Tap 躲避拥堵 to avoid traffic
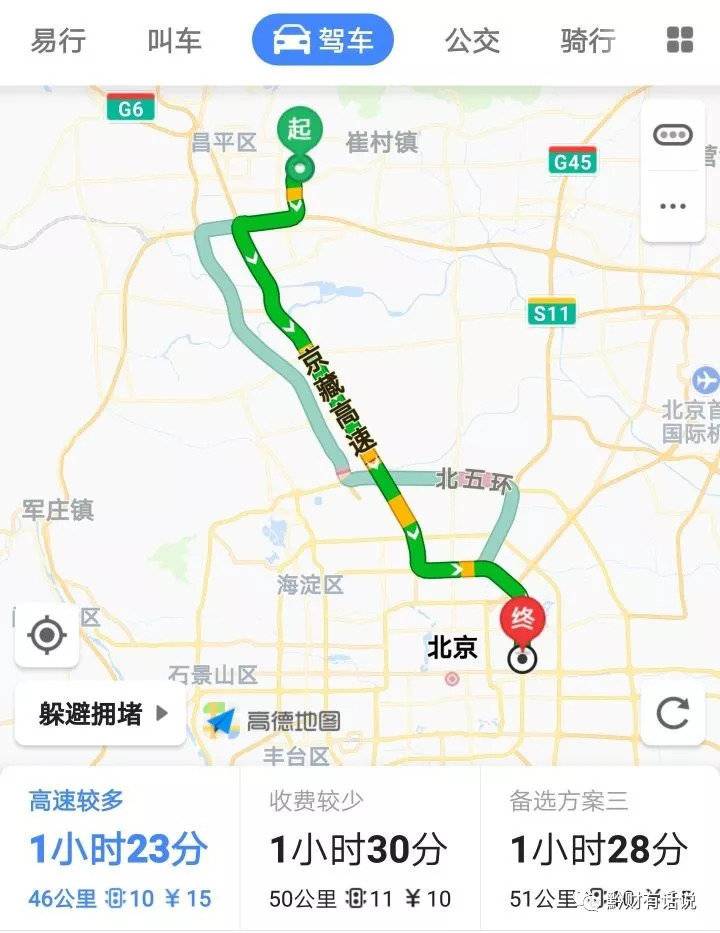This screenshot has width=720, height=933. tap(102, 714)
